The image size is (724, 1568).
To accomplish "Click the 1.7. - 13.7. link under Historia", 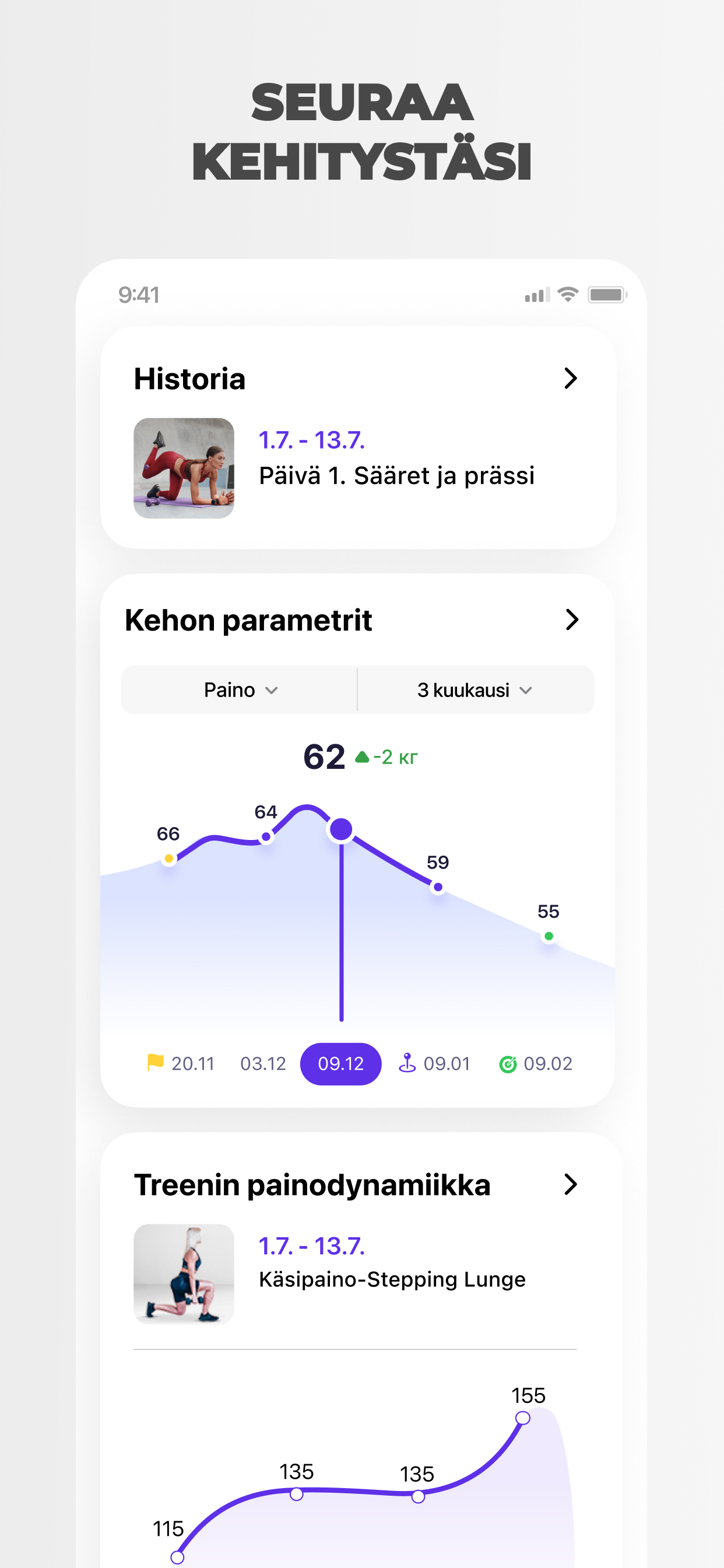I will [311, 440].
